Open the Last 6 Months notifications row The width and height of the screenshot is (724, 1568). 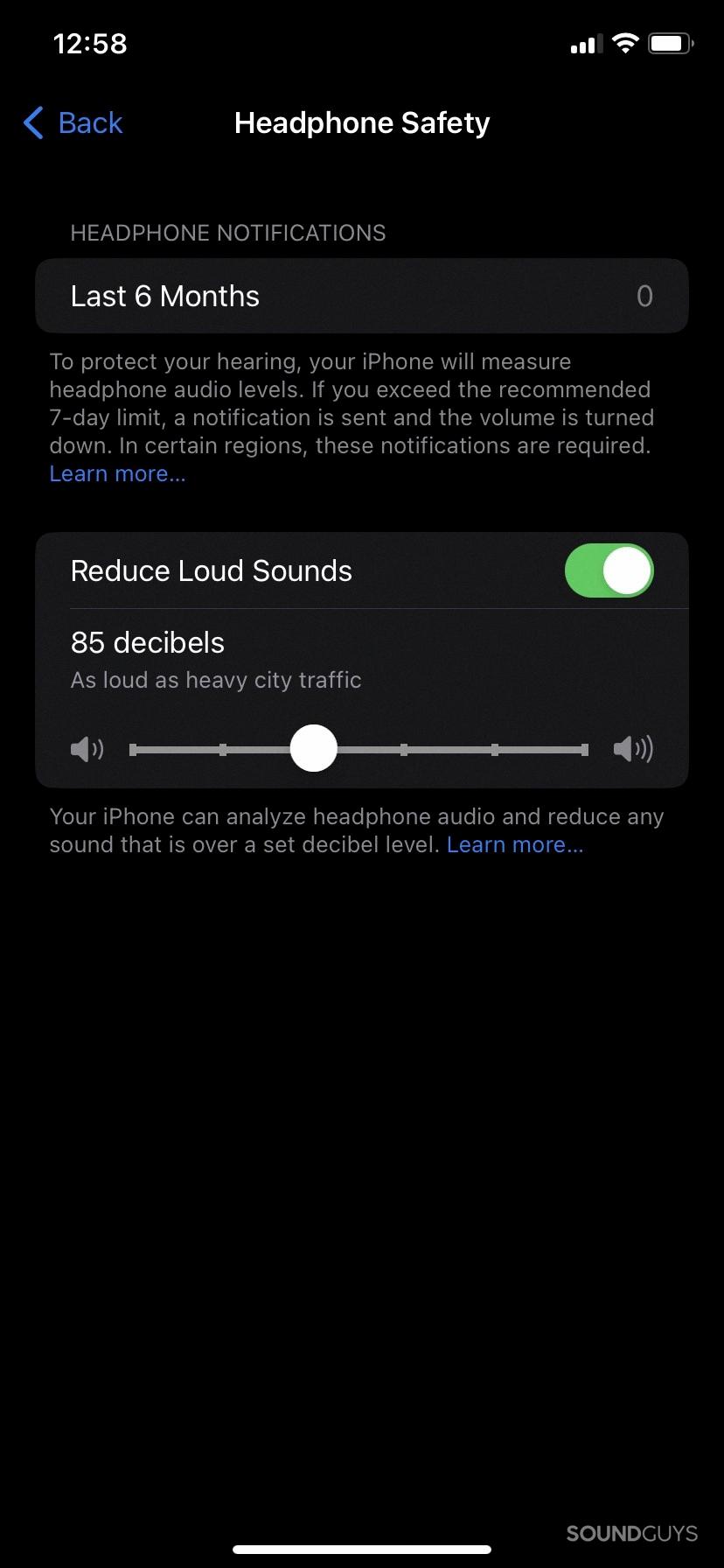point(361,296)
